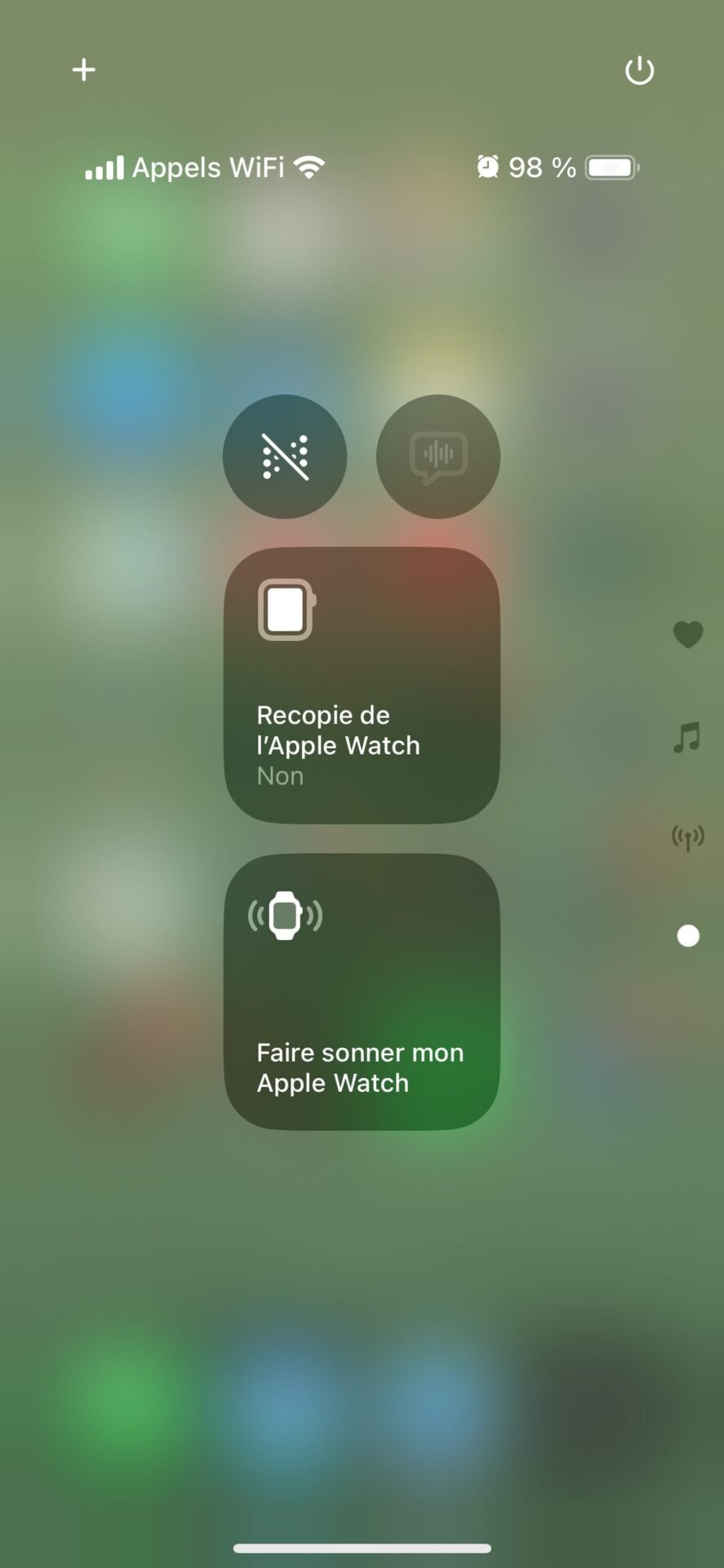Jump to the music page
This screenshot has width=724, height=1568.
[x=687, y=737]
